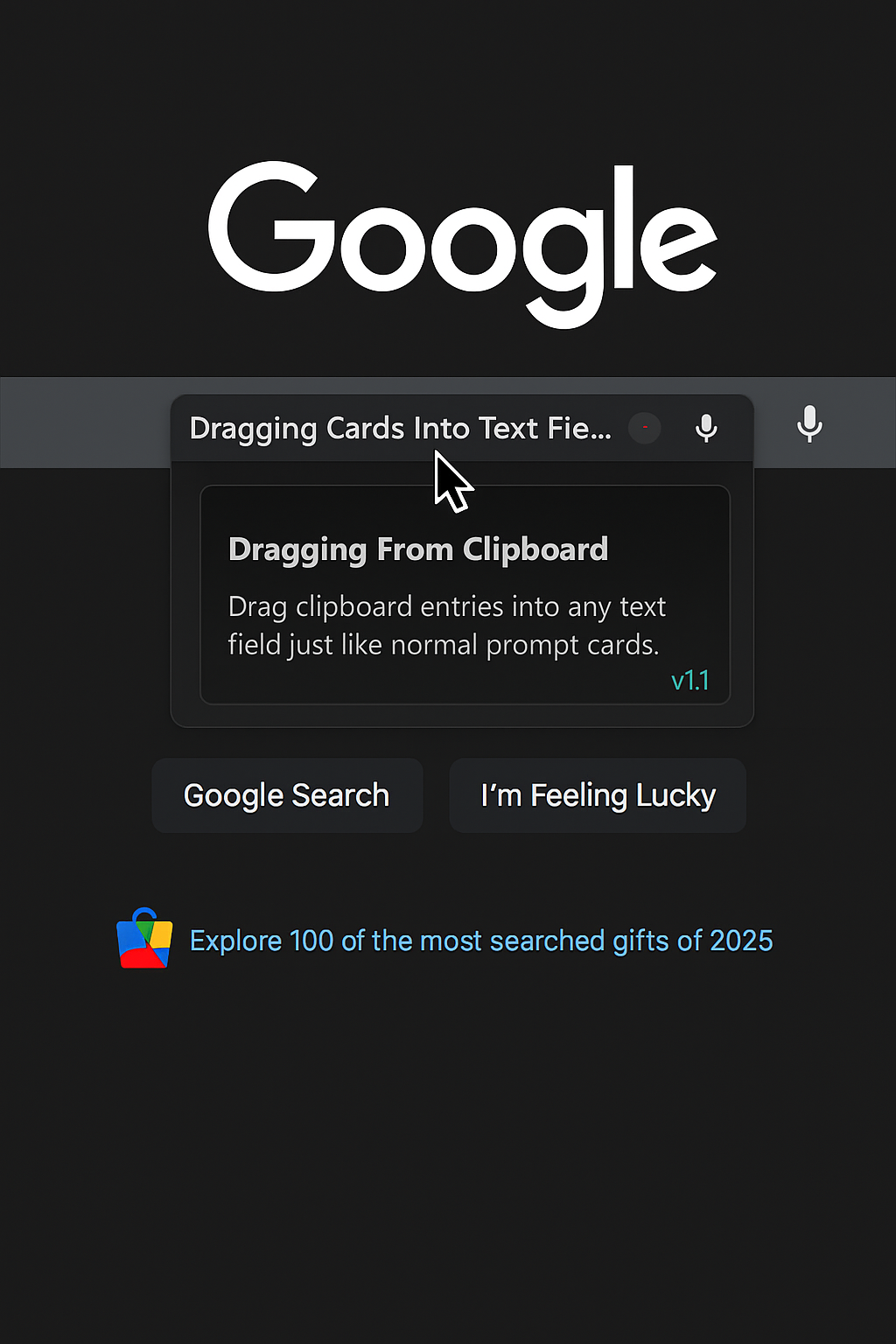The image size is (896, 1344).
Task: Tap the Google Search button
Action: [287, 795]
